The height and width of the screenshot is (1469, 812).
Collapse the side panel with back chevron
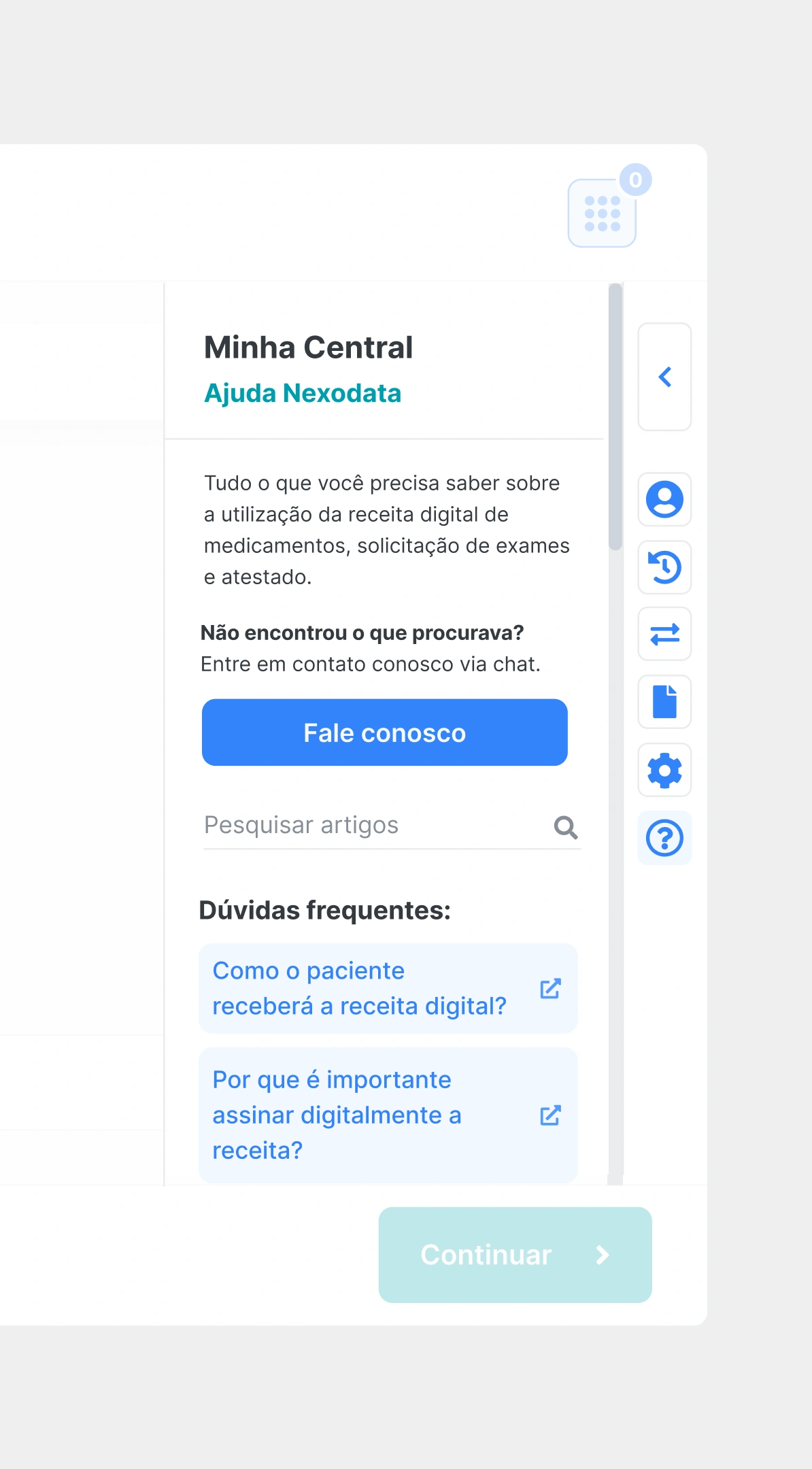coord(664,377)
